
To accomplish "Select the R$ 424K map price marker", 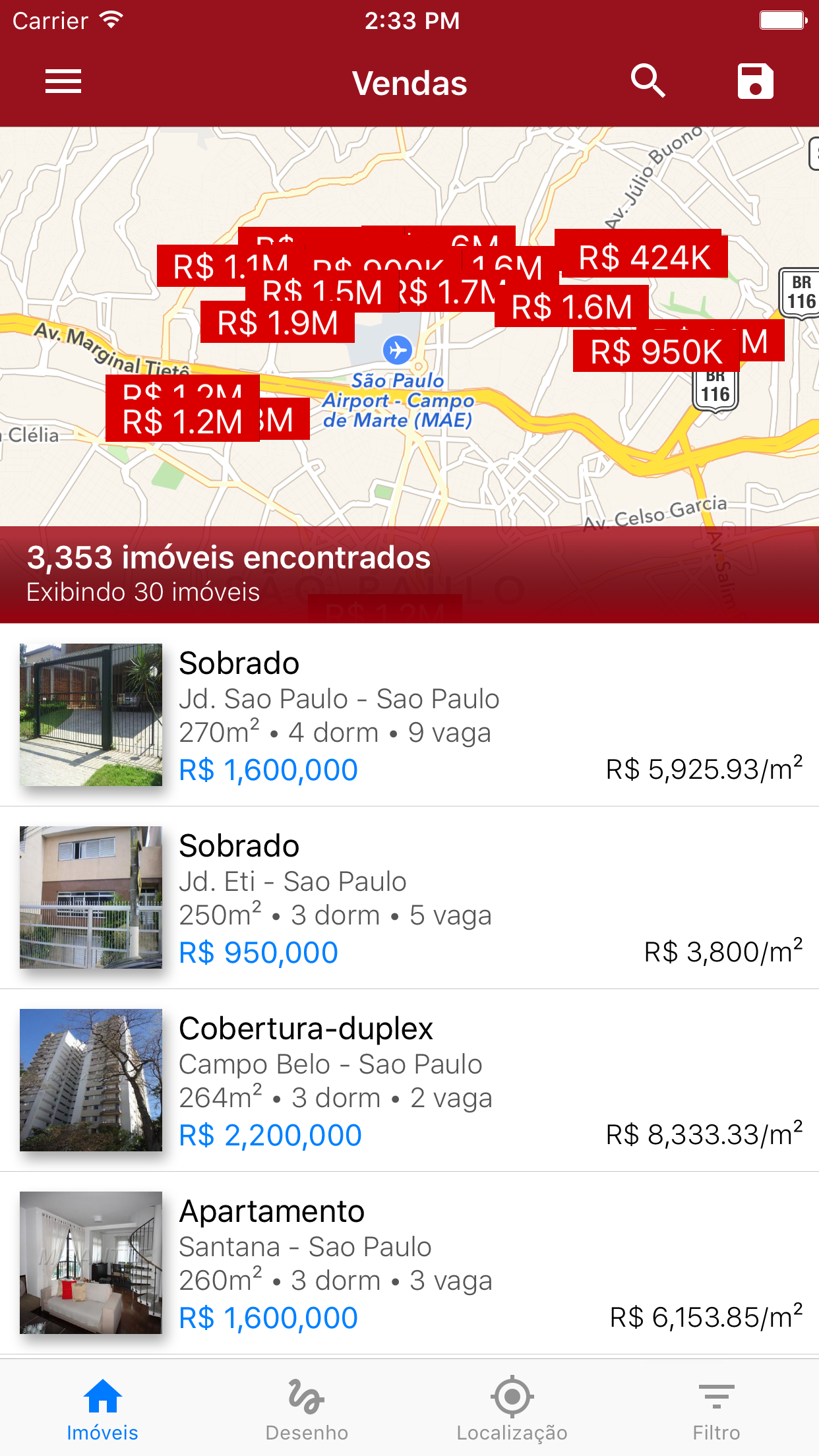I will click(644, 257).
